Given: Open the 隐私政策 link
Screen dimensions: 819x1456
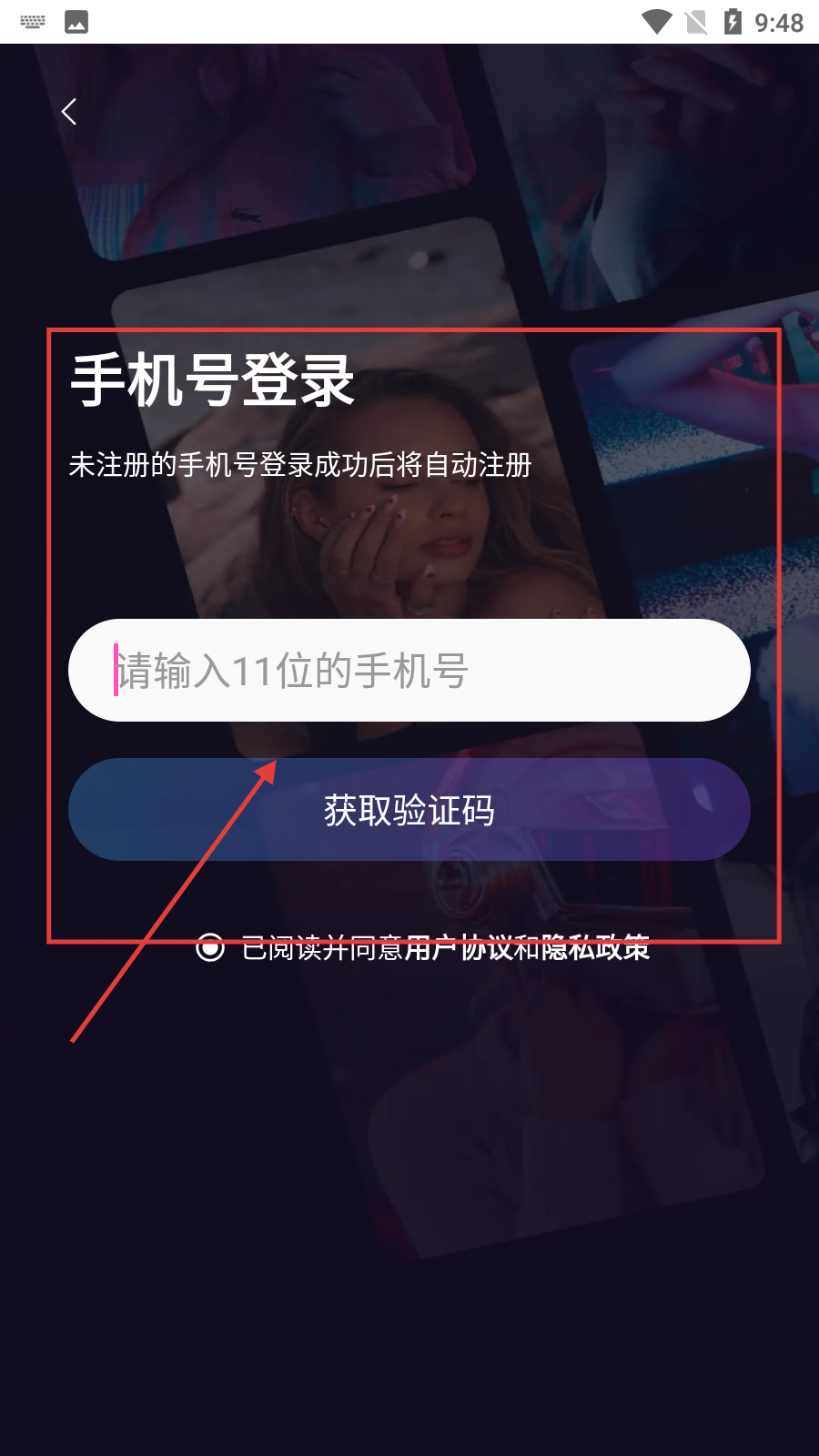Looking at the screenshot, I should point(595,949).
